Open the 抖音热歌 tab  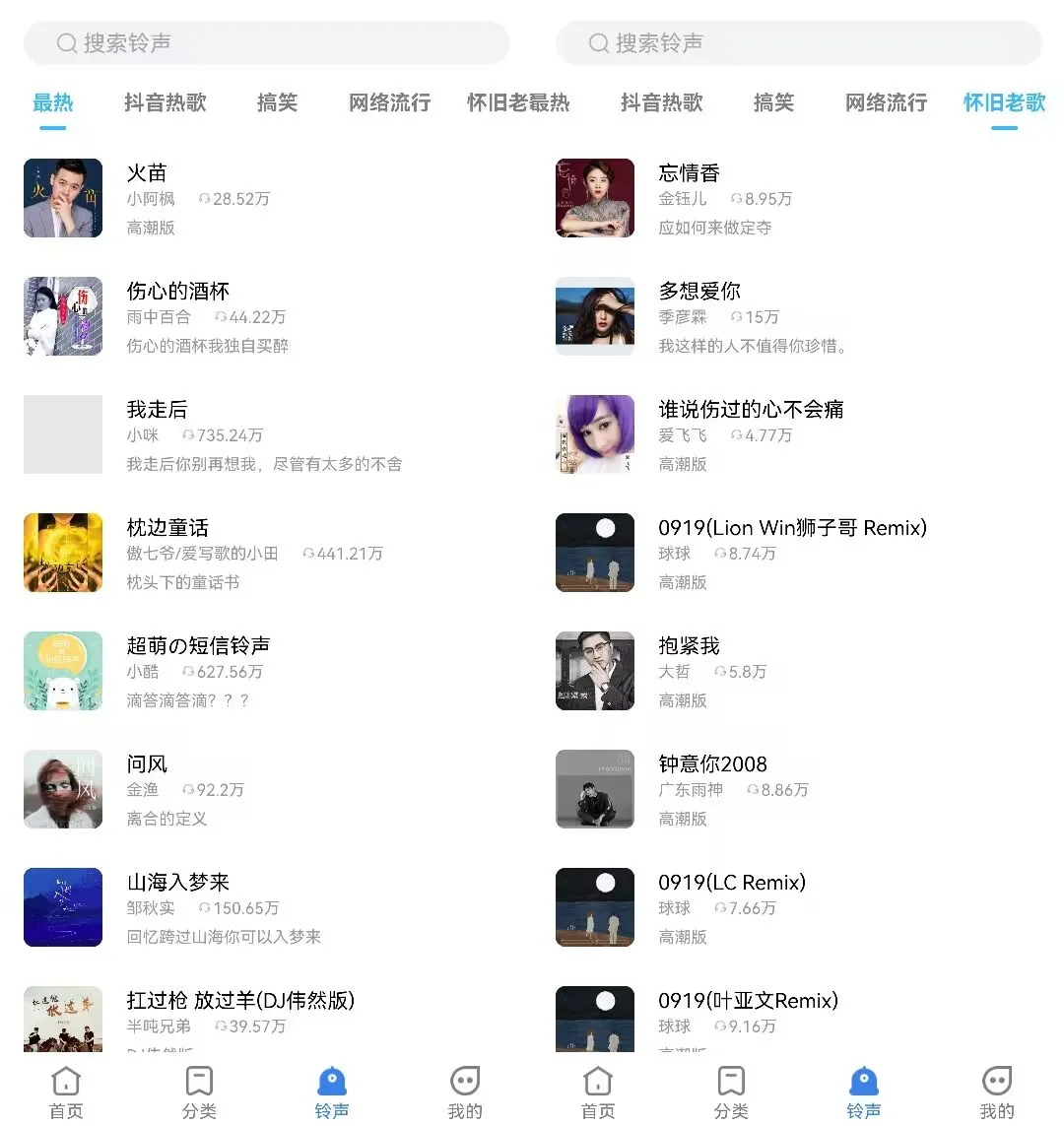click(x=166, y=102)
